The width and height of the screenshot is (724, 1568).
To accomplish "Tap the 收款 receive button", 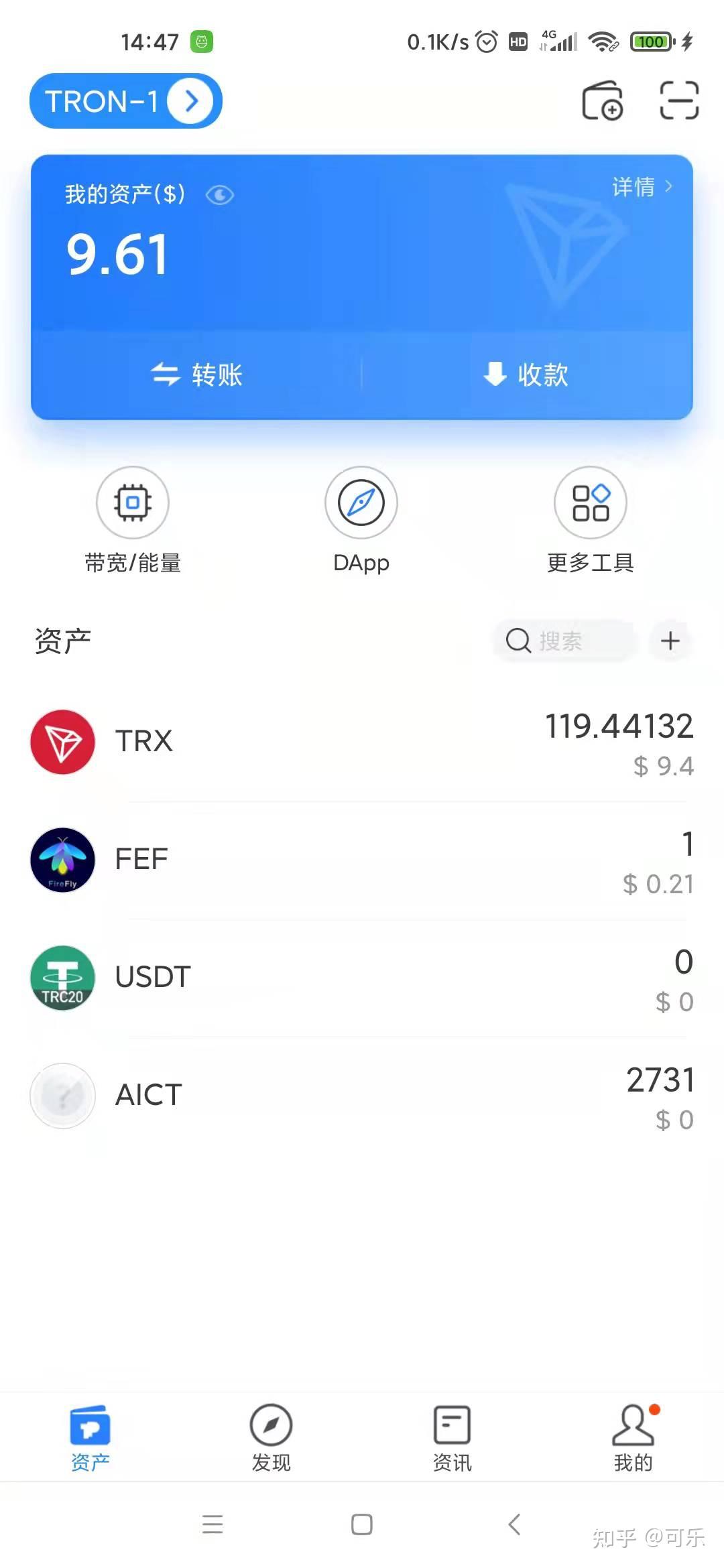I will point(526,375).
